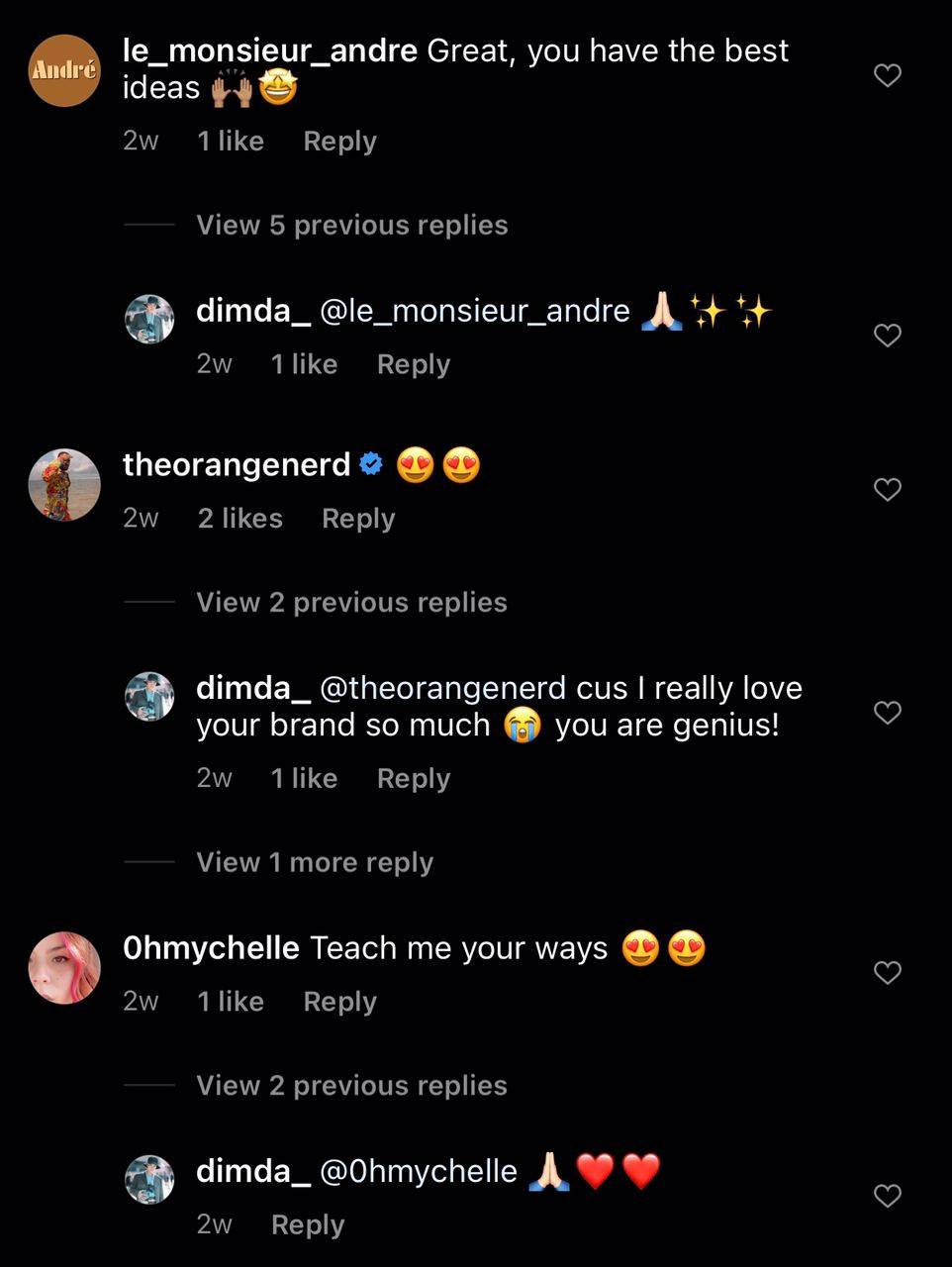The width and height of the screenshot is (952, 1267).
Task: Like theorangenerd's comment
Action: pyautogui.click(x=888, y=489)
